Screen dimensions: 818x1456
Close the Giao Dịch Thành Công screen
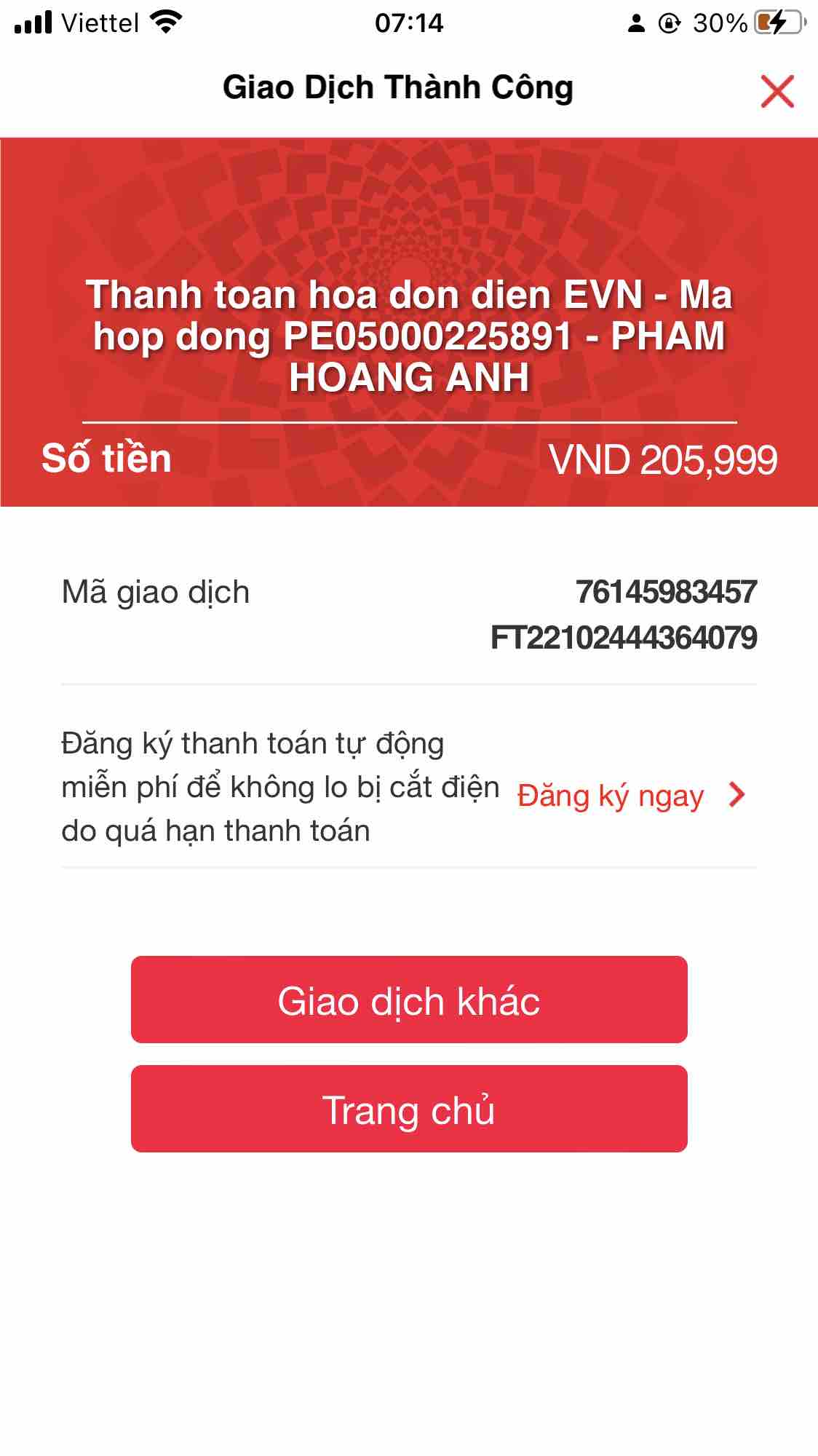tap(777, 91)
